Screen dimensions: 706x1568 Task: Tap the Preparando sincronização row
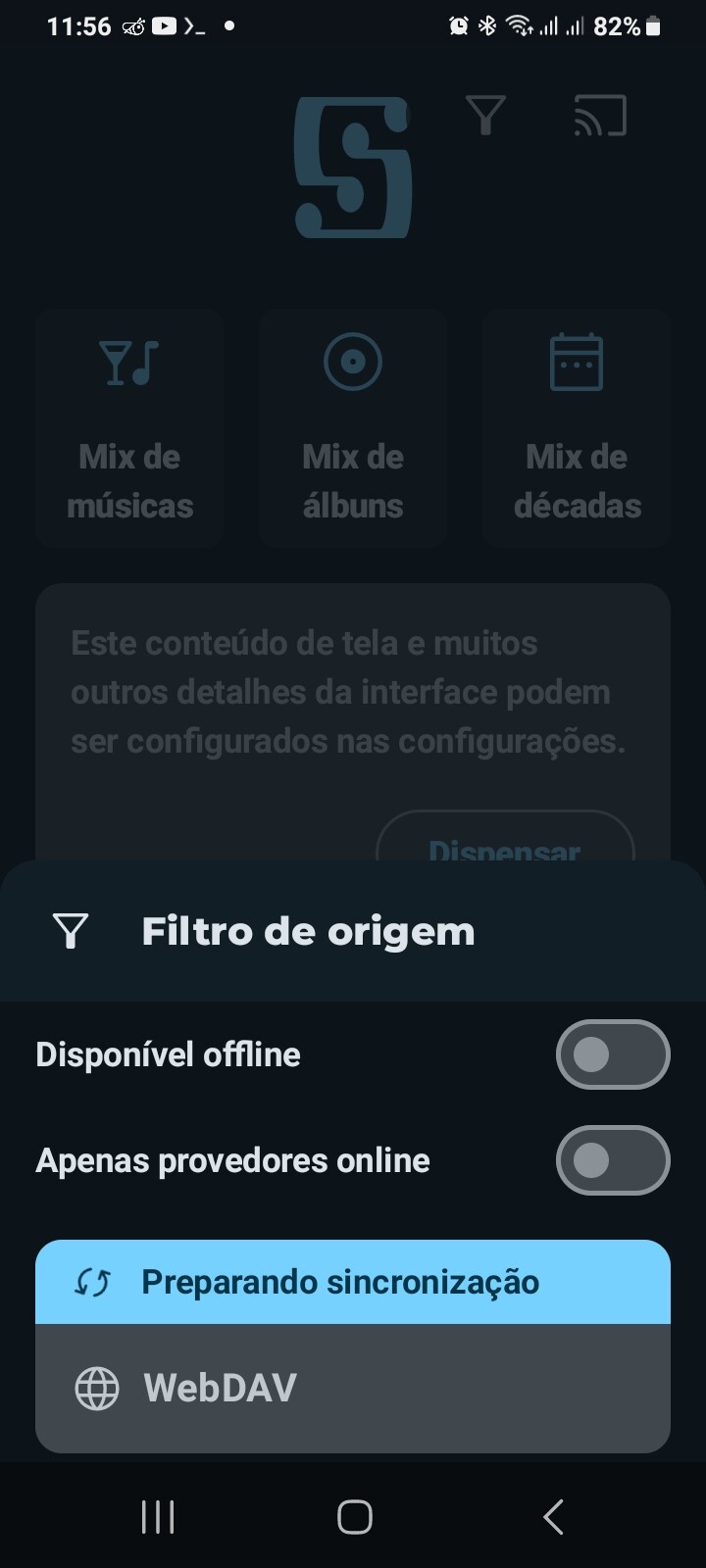(x=353, y=1282)
